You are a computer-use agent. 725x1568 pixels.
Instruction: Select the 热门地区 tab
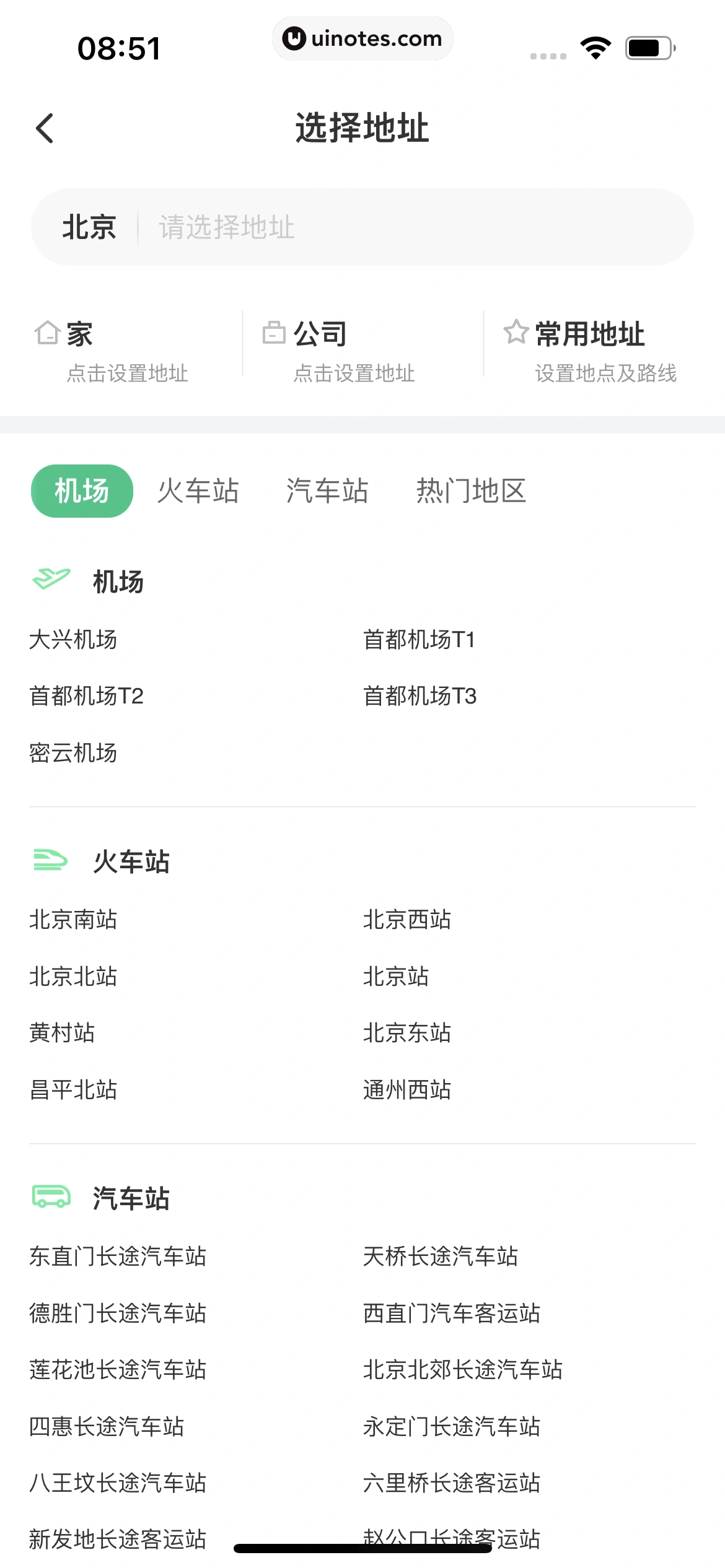click(472, 490)
